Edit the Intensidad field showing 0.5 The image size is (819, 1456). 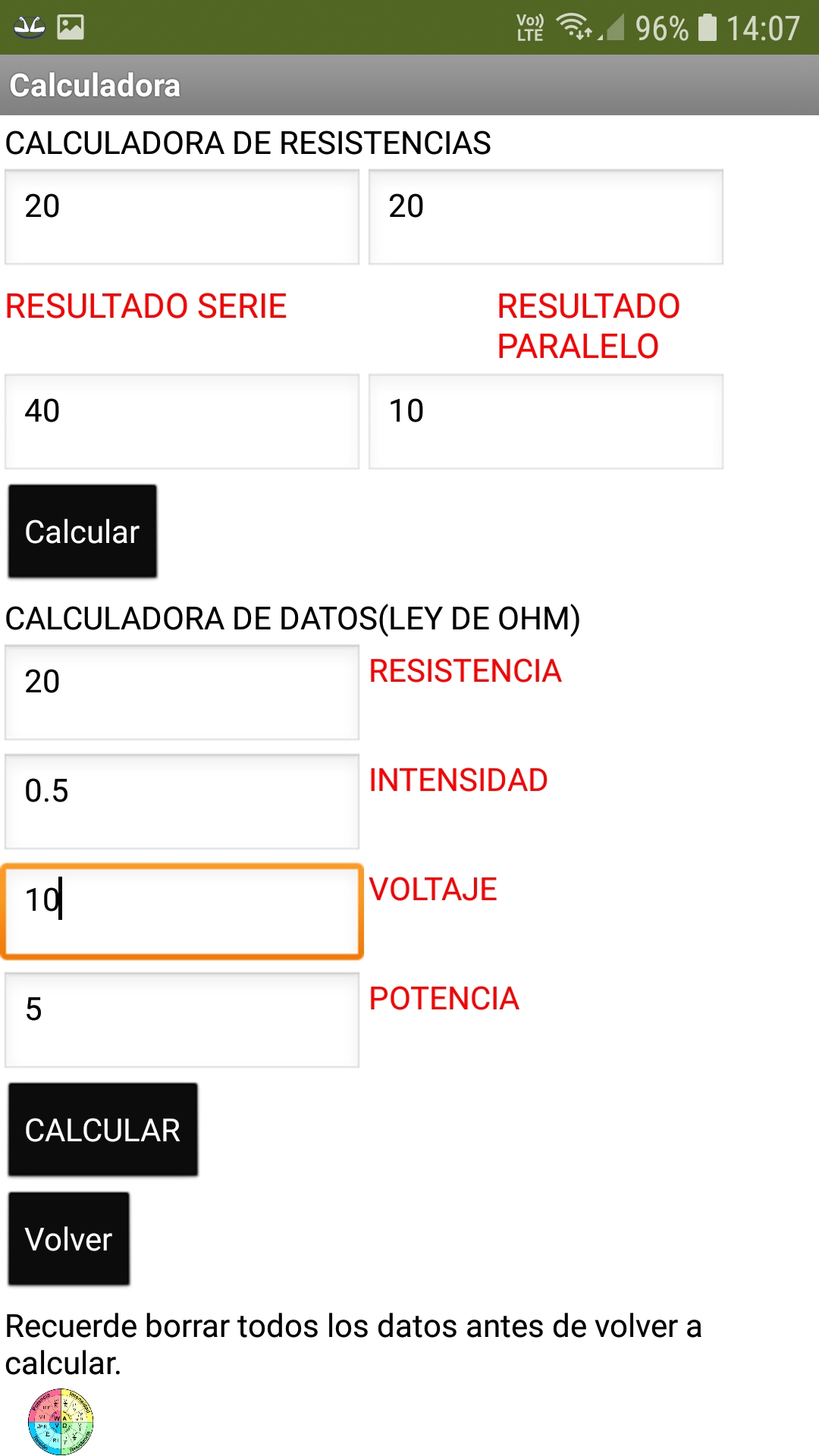[182, 802]
